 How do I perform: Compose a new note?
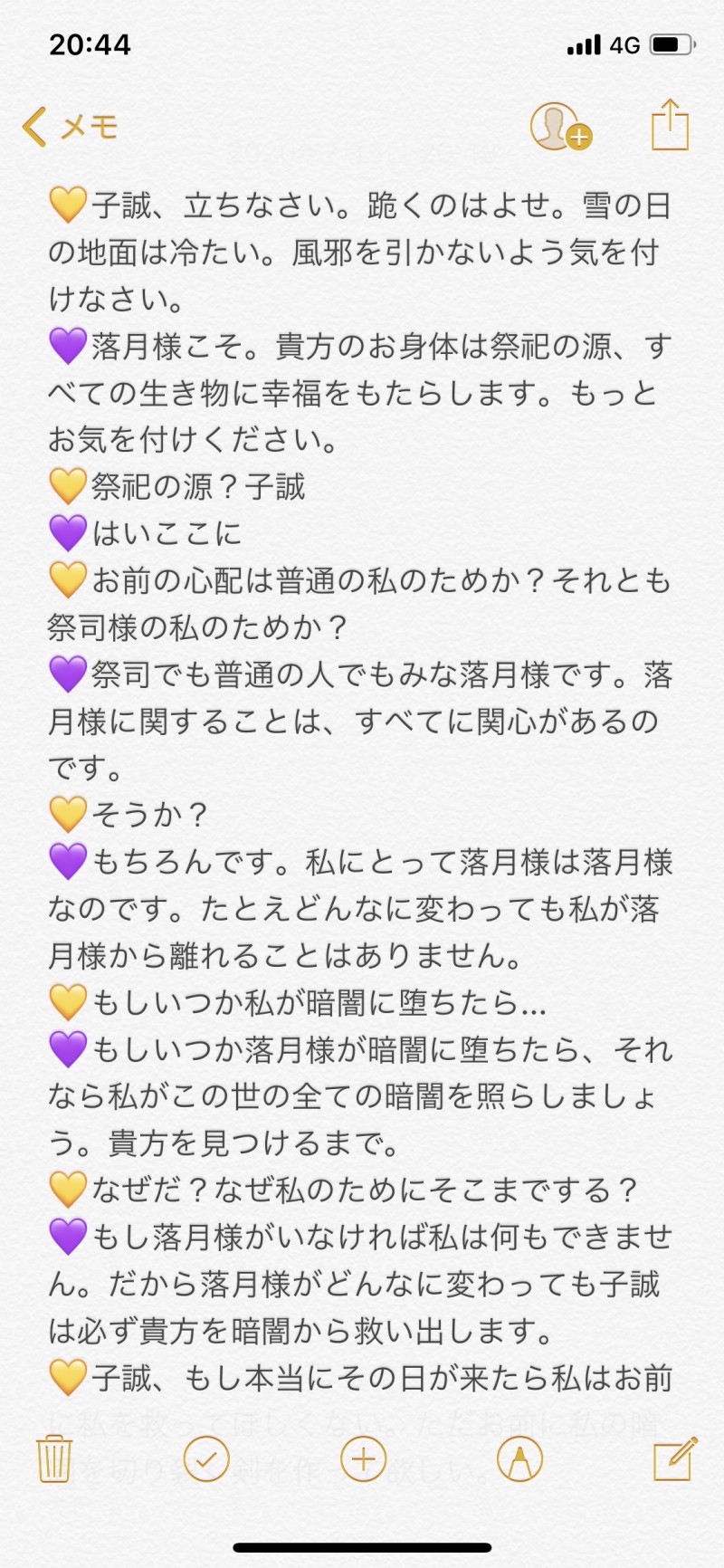(x=674, y=1458)
